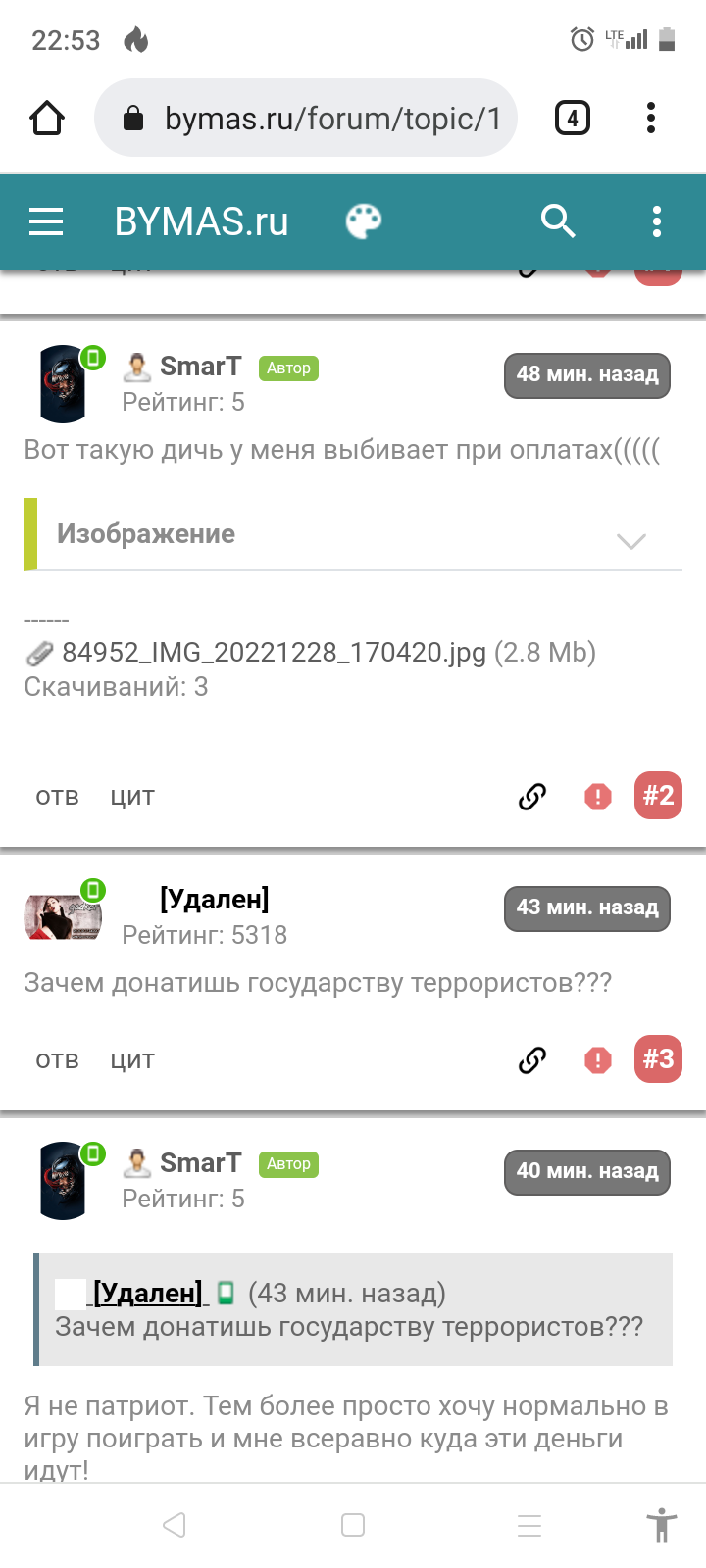Go to the BYMAS.ru home link
Image resolution: width=706 pixels, height=1568 pixels.
point(201,221)
